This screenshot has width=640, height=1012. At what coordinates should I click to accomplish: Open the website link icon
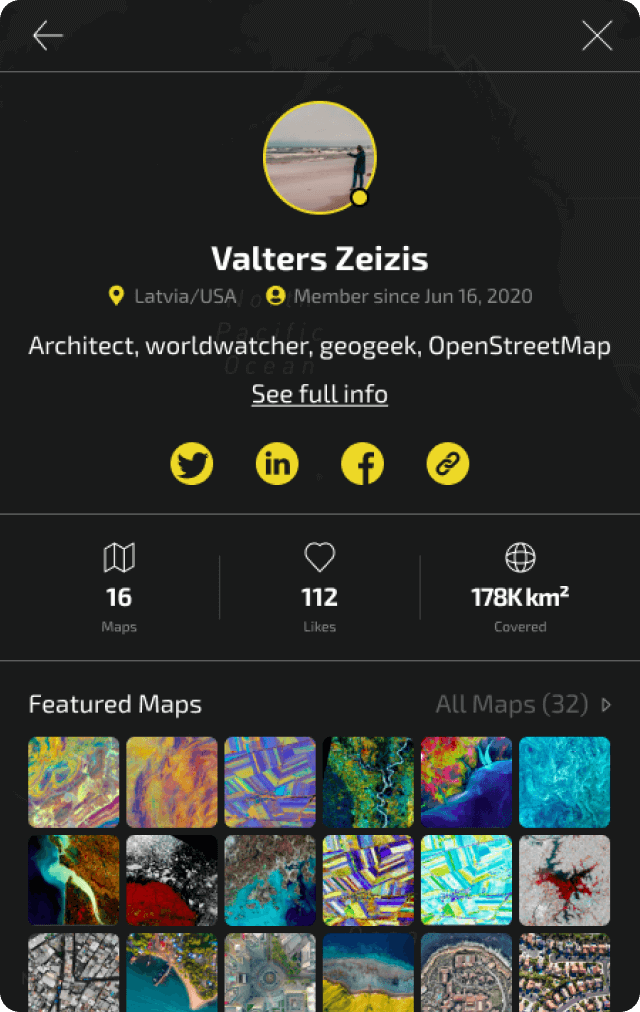click(448, 464)
